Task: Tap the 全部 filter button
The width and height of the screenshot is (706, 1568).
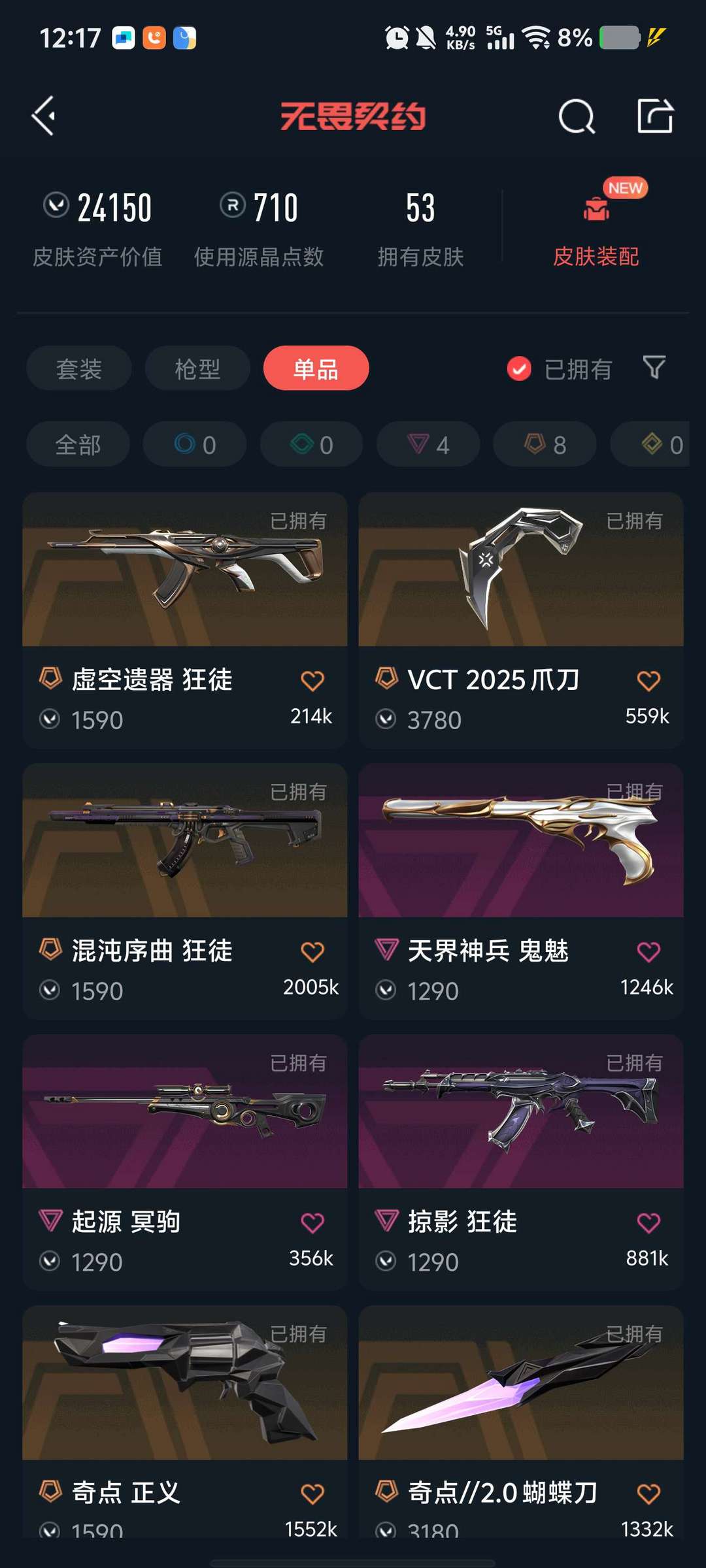Action: point(78,444)
